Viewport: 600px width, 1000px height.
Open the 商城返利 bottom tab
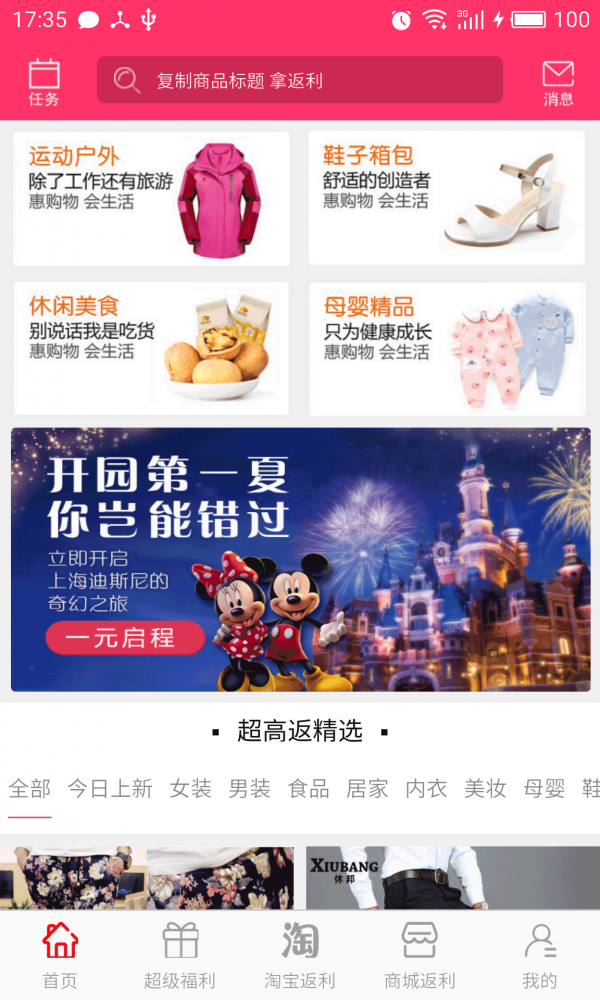[x=420, y=956]
